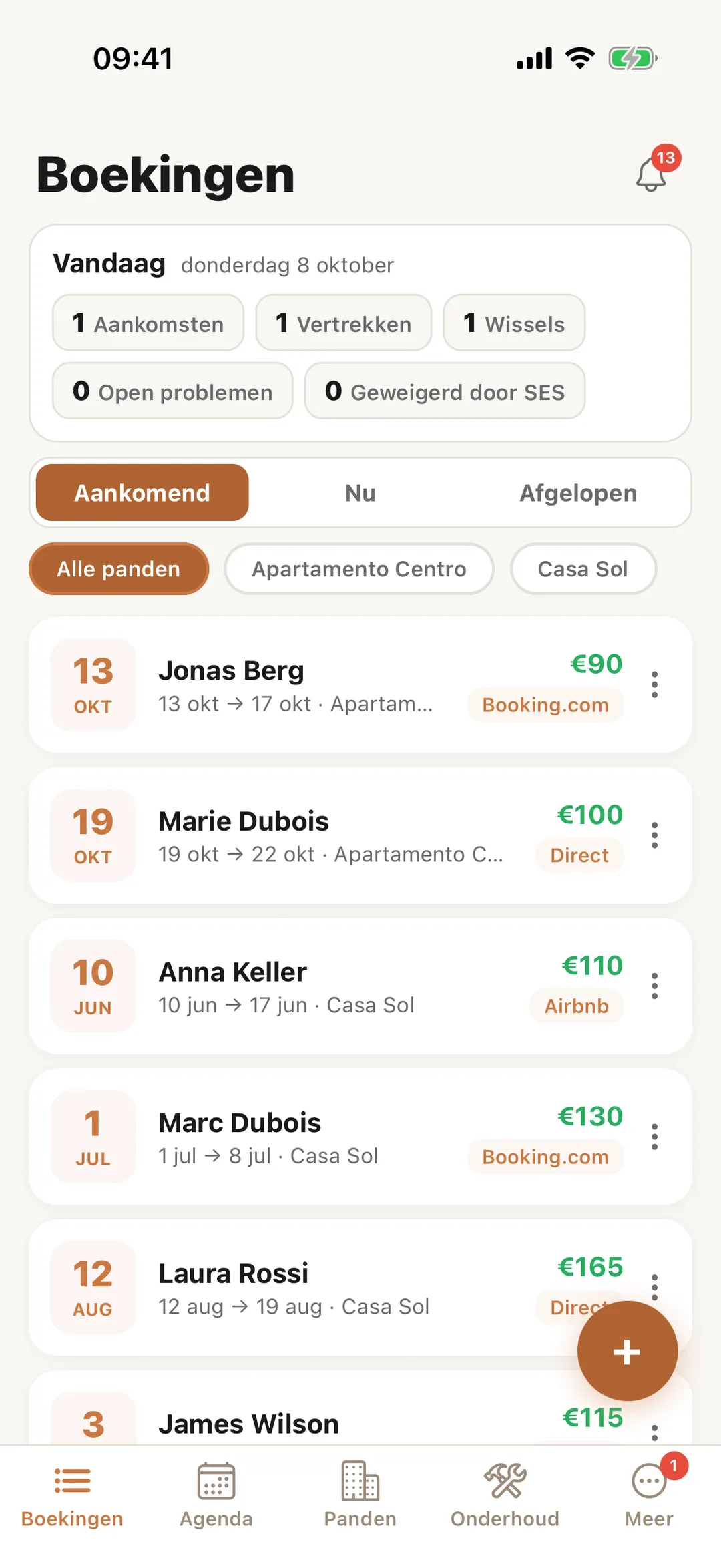
Task: Open the notifications bell
Action: pyautogui.click(x=652, y=172)
